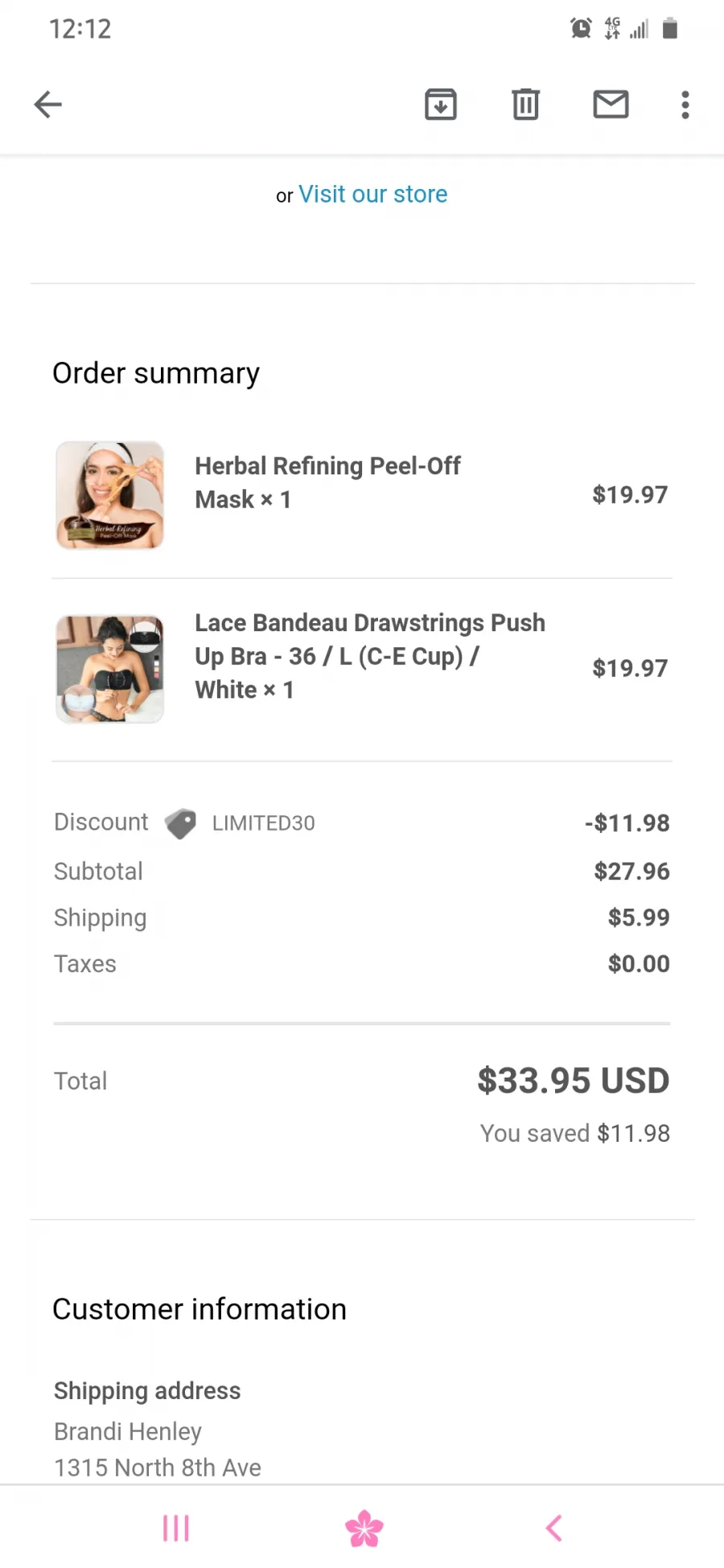Tap the flower home button
Viewport: 724px width, 1568px height.
click(364, 1528)
